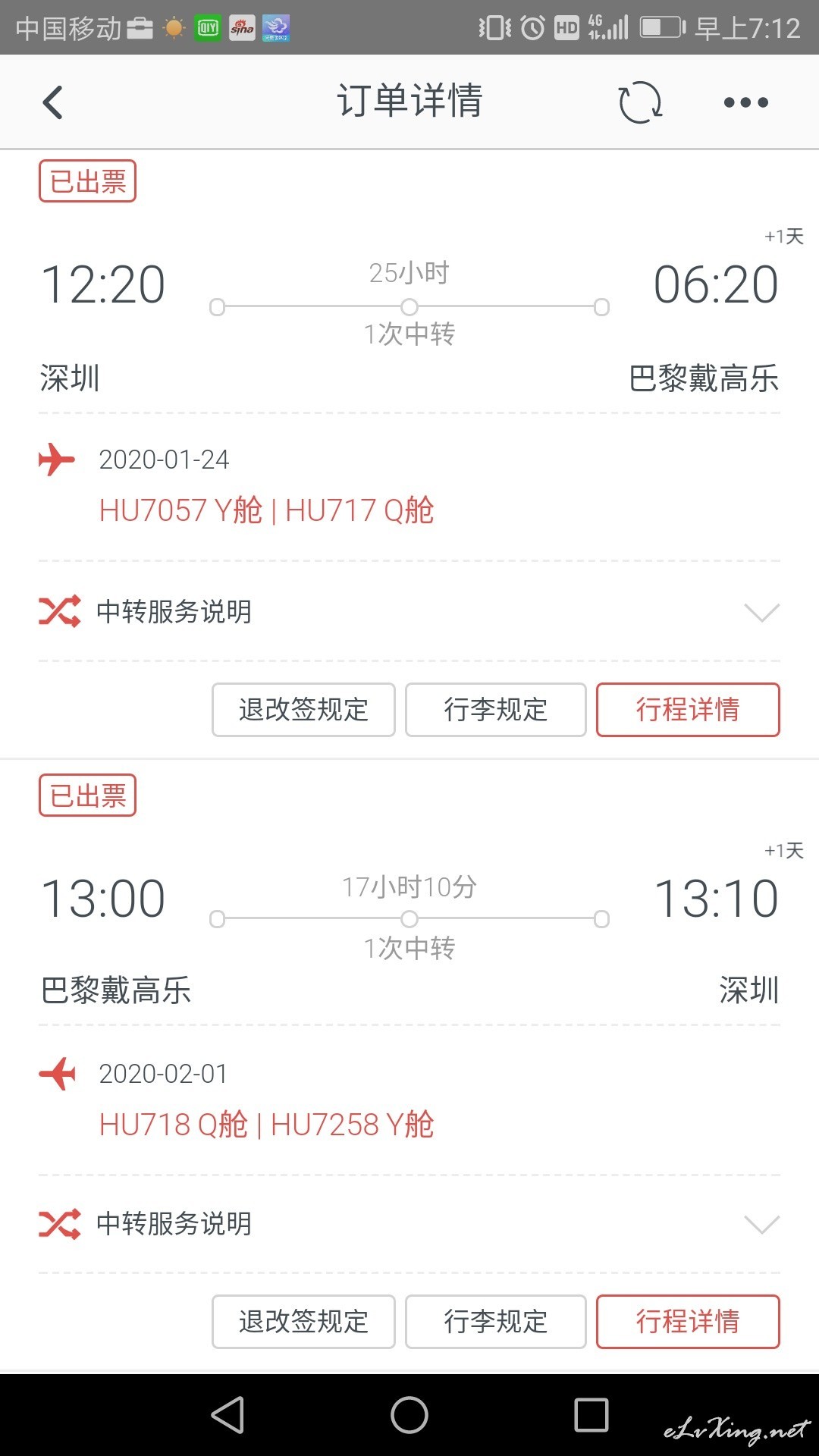Tap the system home button
This screenshot has width=819, height=1456.
[409, 1415]
